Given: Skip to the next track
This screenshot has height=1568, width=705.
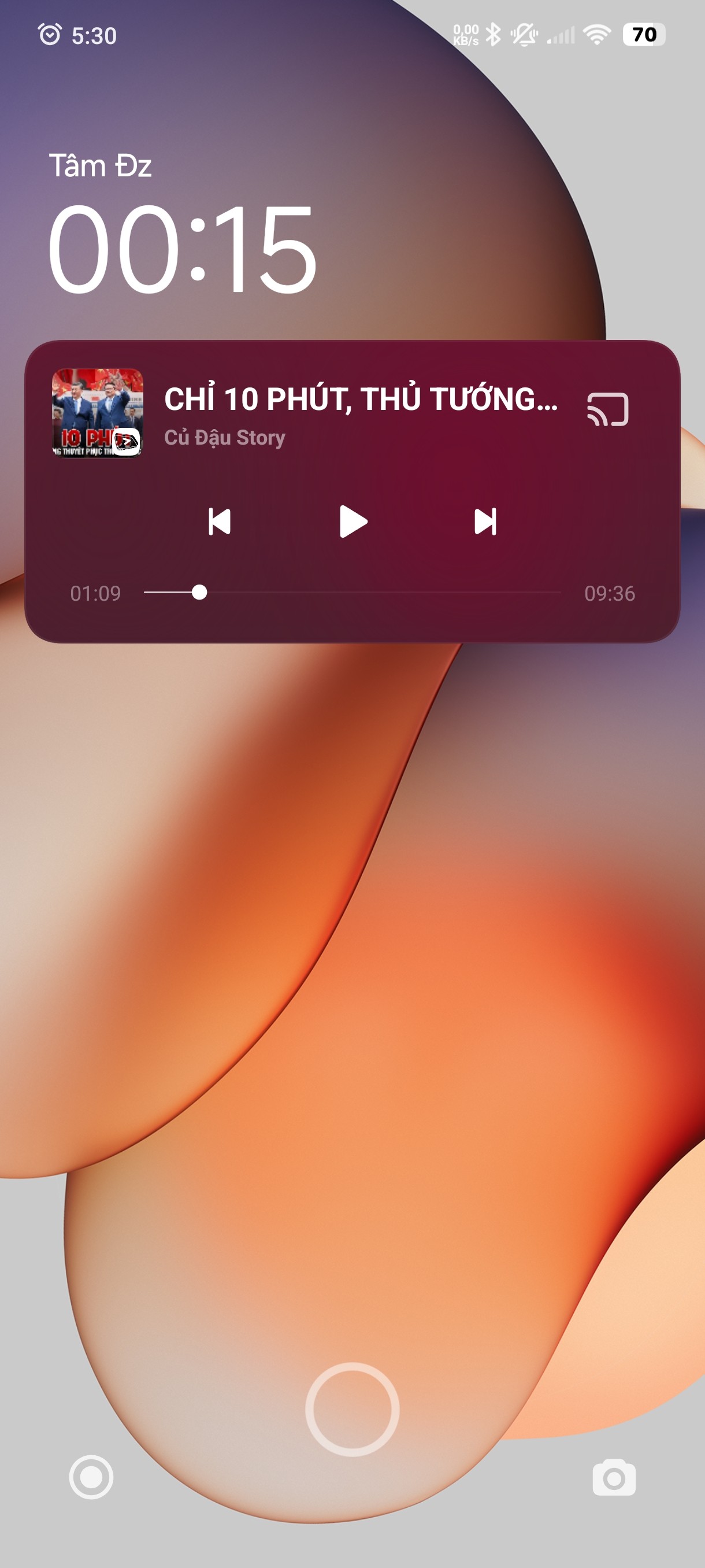Looking at the screenshot, I should point(485,522).
